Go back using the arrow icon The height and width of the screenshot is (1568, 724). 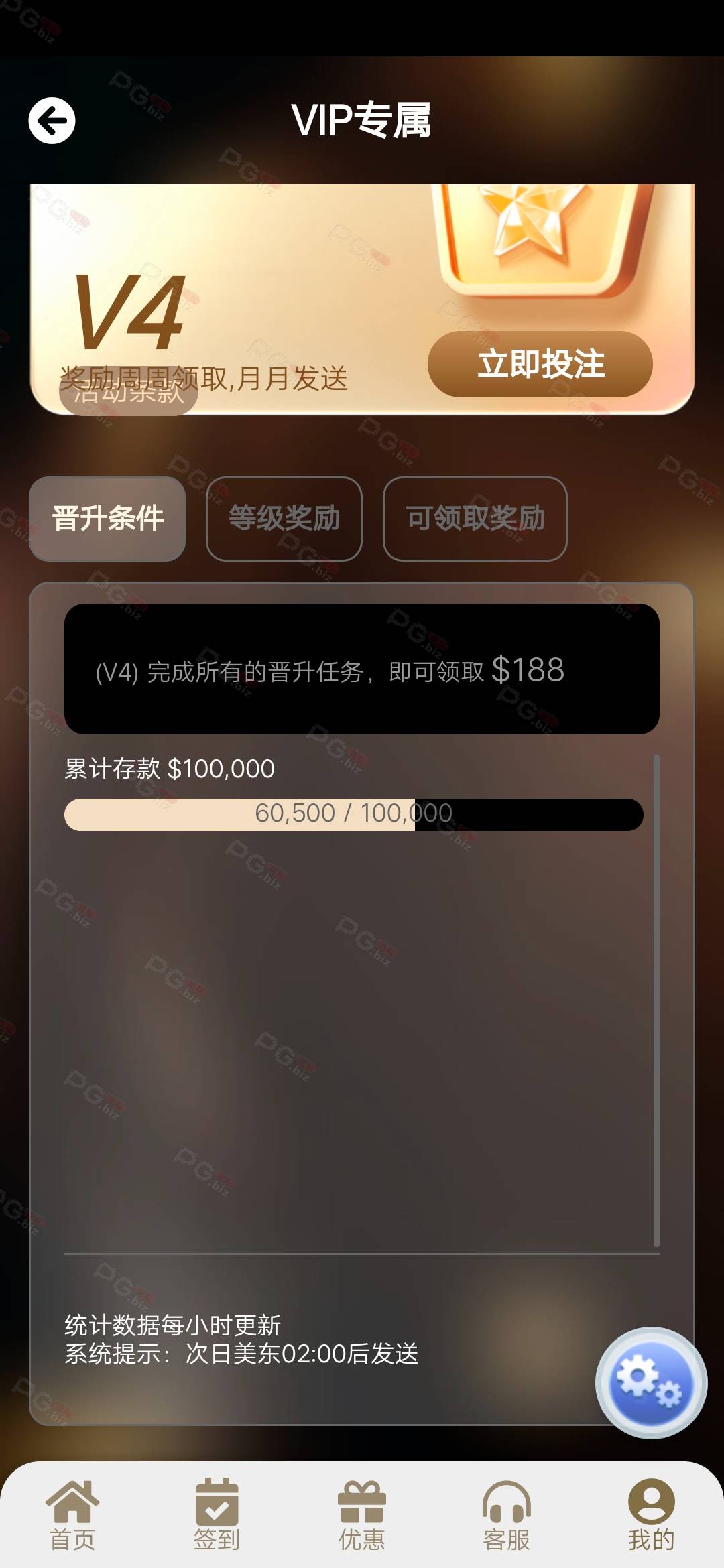point(52,121)
